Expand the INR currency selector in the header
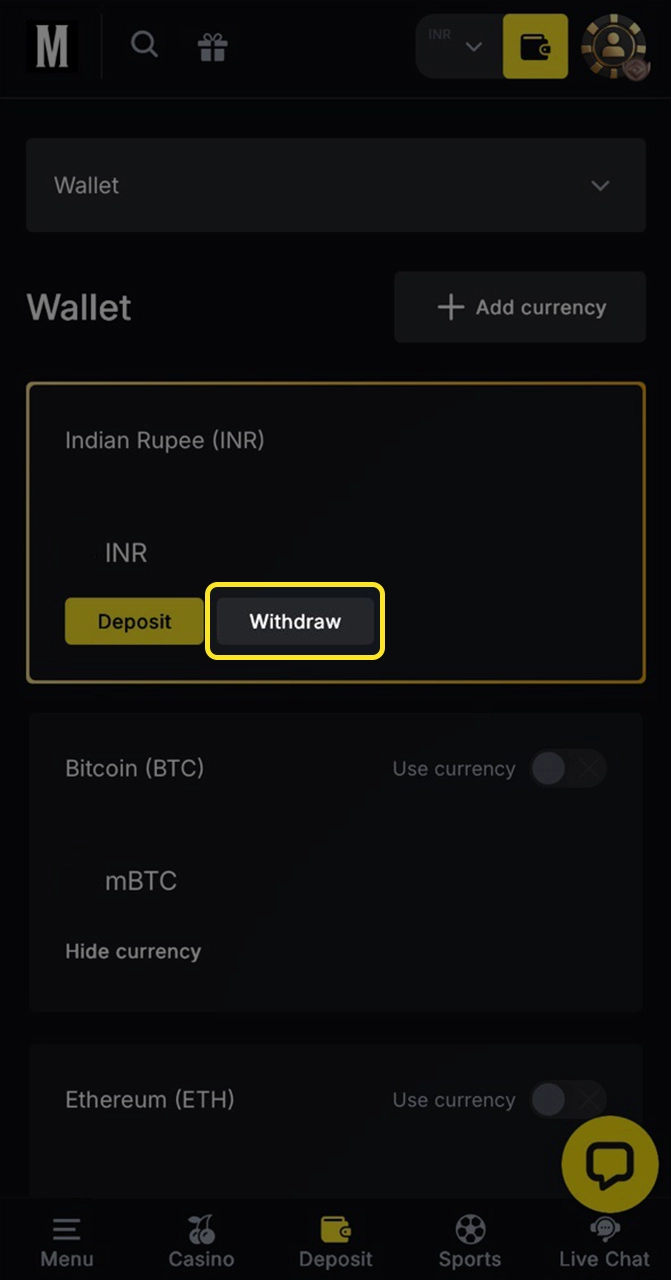 pos(458,46)
